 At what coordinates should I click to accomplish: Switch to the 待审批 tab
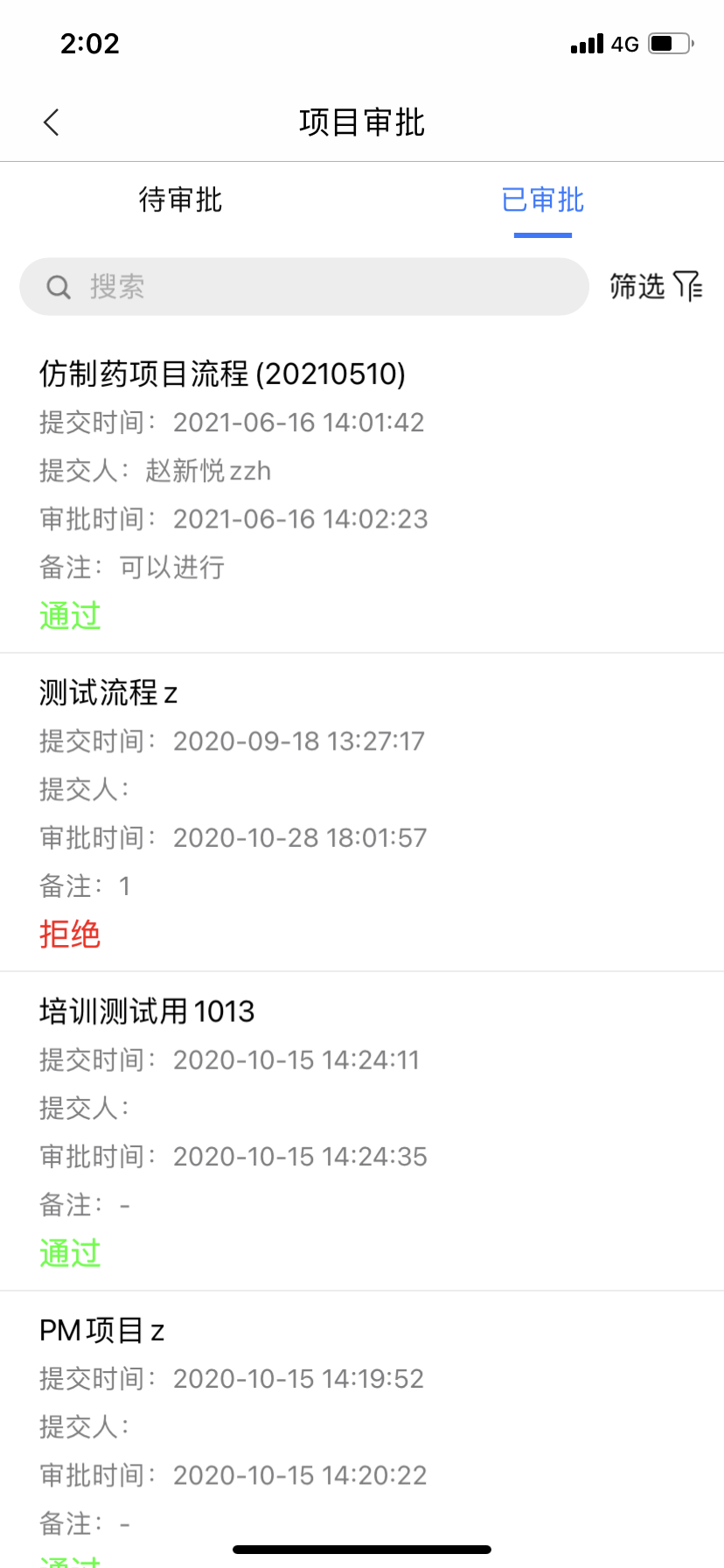click(181, 200)
